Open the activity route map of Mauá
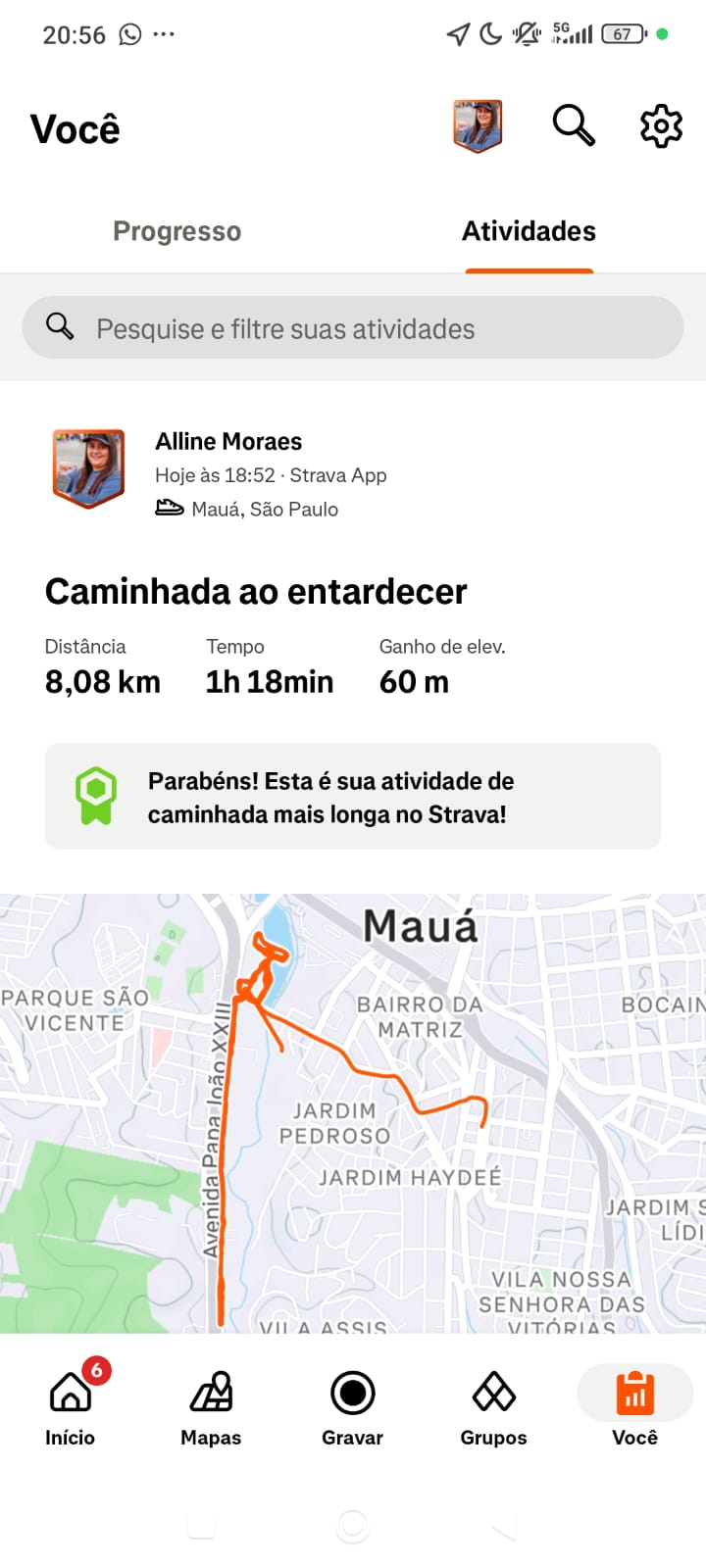This screenshot has height=1568, width=706. (353, 1112)
